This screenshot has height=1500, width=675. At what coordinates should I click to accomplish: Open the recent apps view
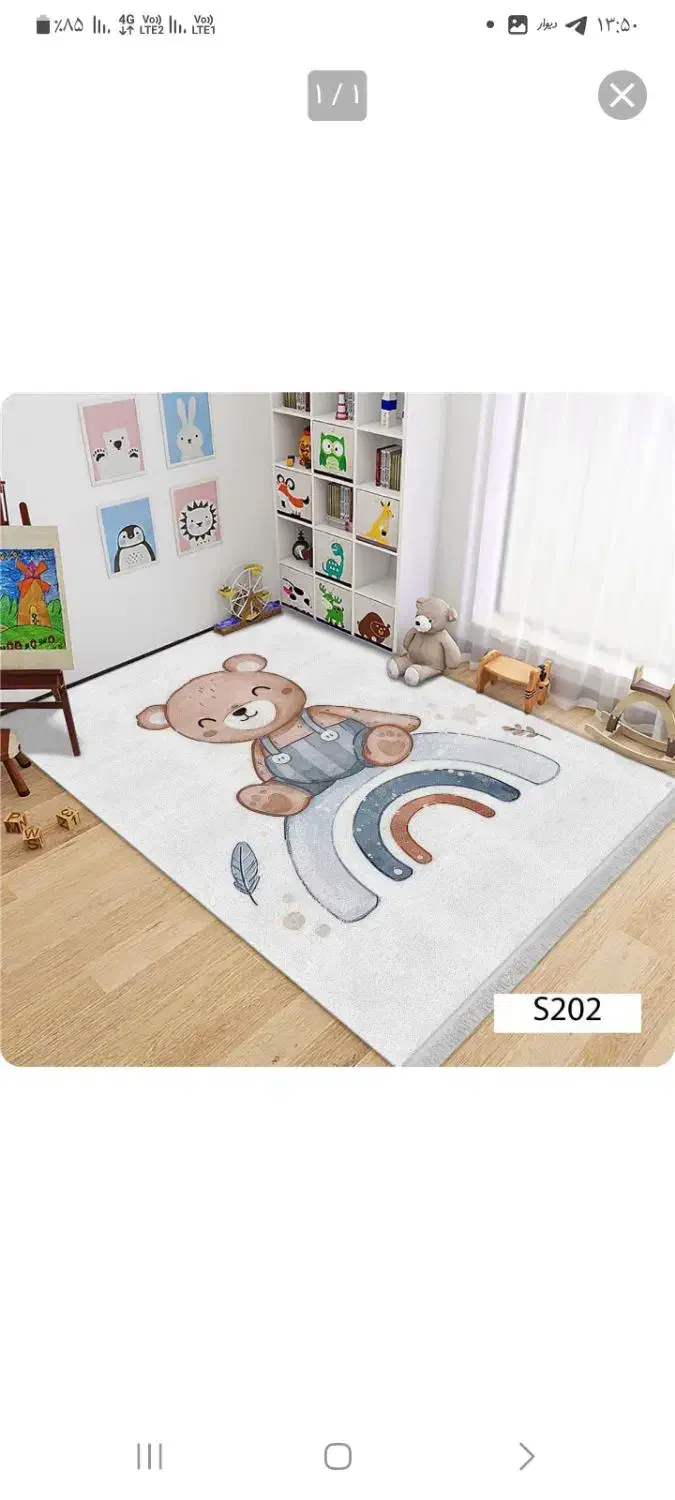point(149,1456)
